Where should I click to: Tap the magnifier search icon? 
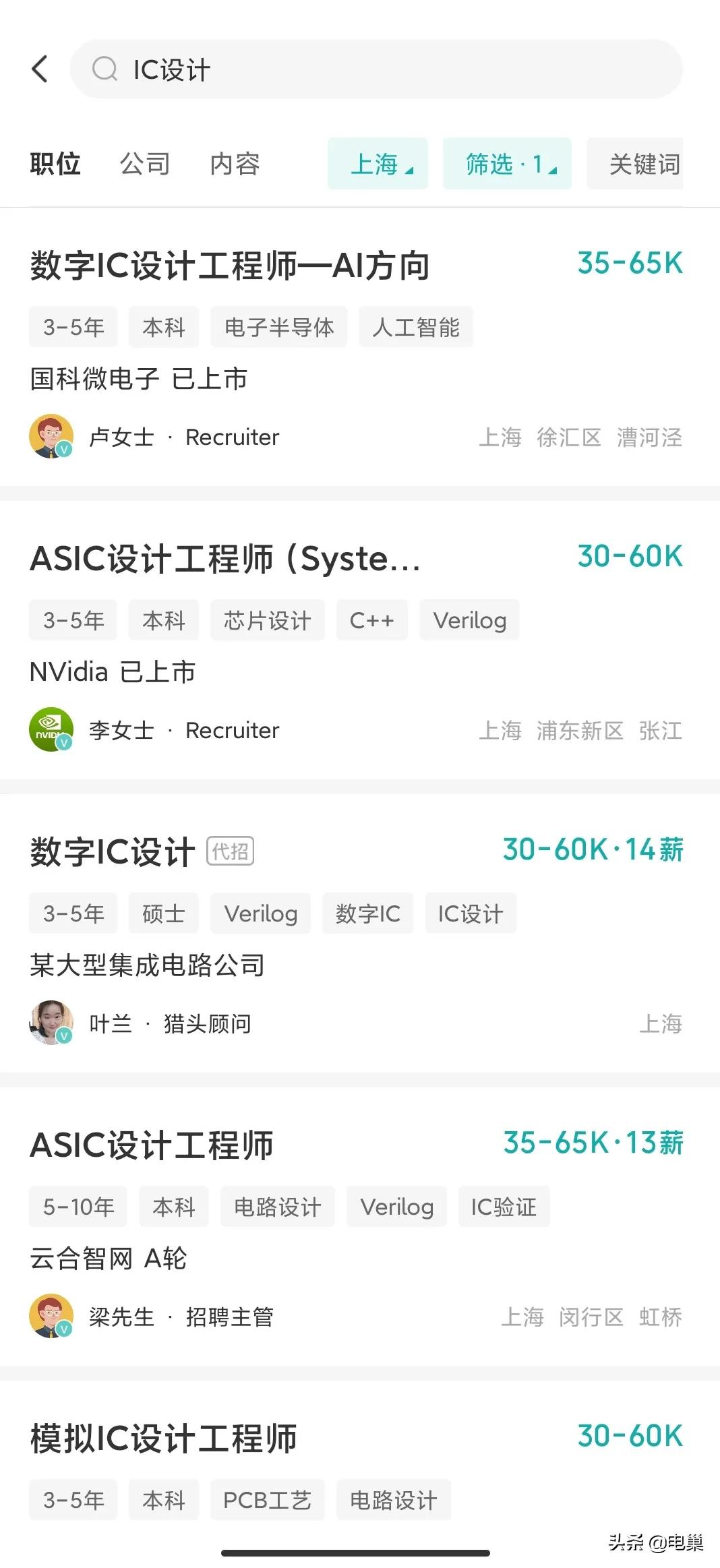tap(104, 69)
